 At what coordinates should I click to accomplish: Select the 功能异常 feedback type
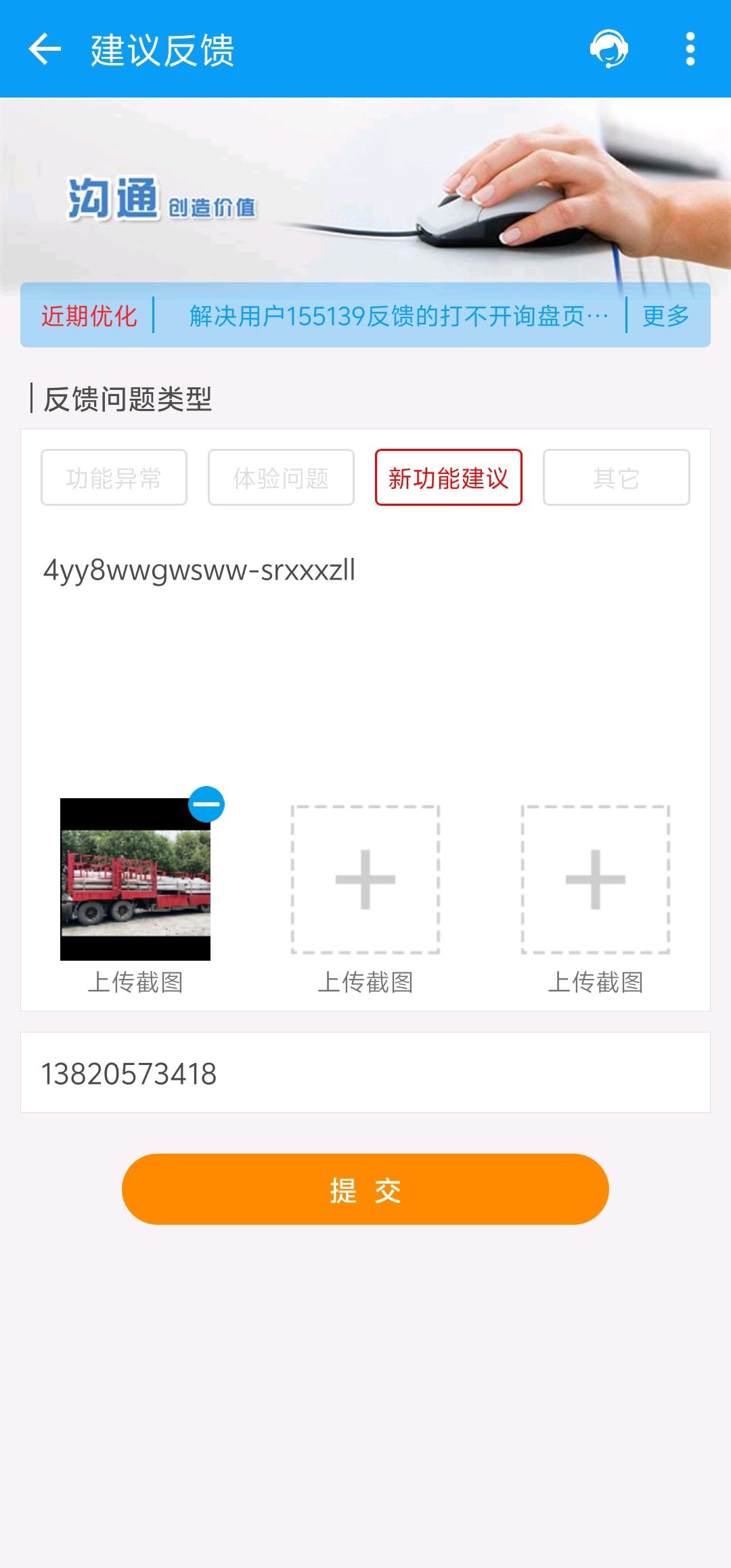coord(114,477)
